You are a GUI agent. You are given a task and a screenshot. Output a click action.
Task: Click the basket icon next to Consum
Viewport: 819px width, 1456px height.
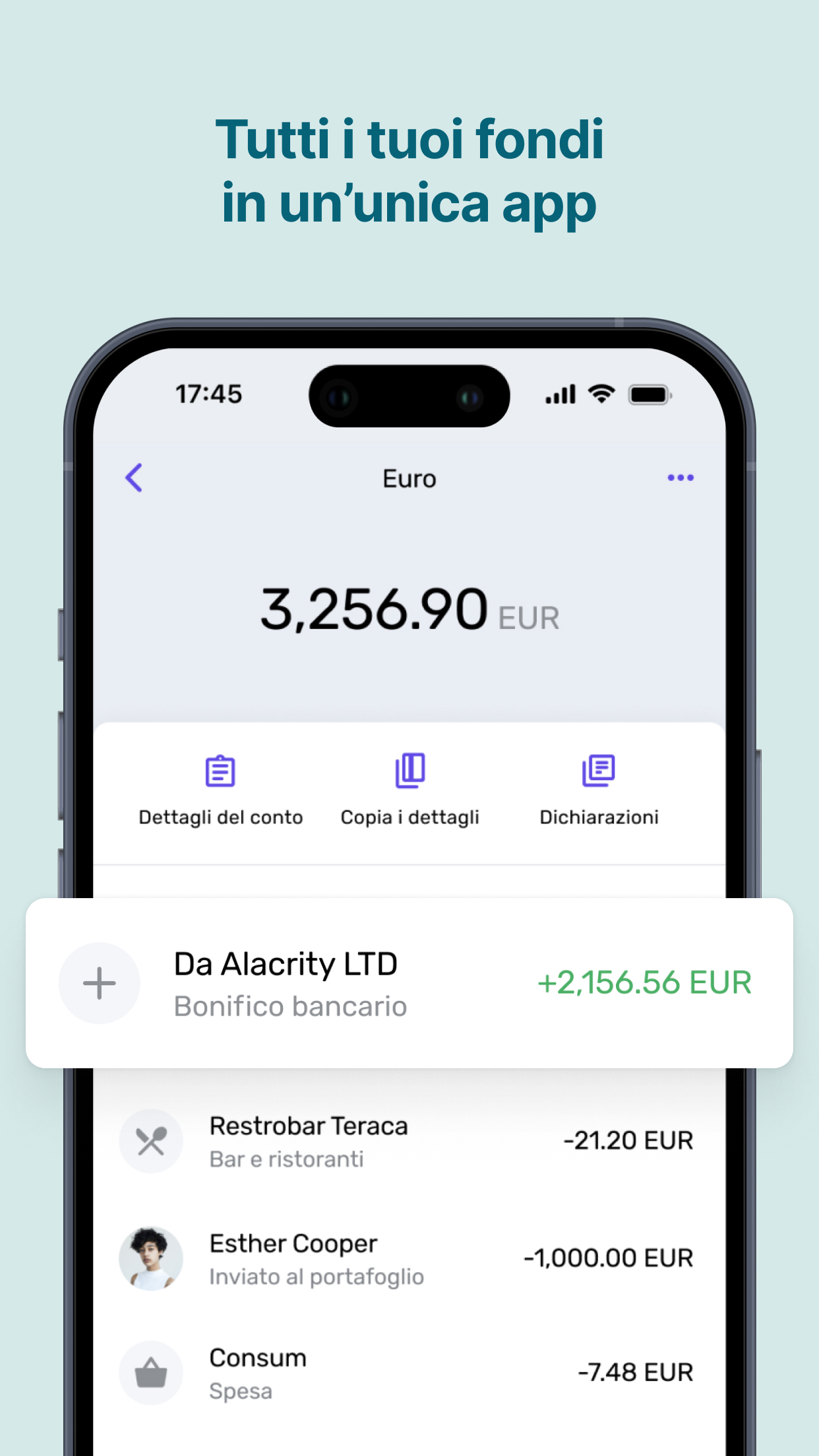coord(151,1373)
